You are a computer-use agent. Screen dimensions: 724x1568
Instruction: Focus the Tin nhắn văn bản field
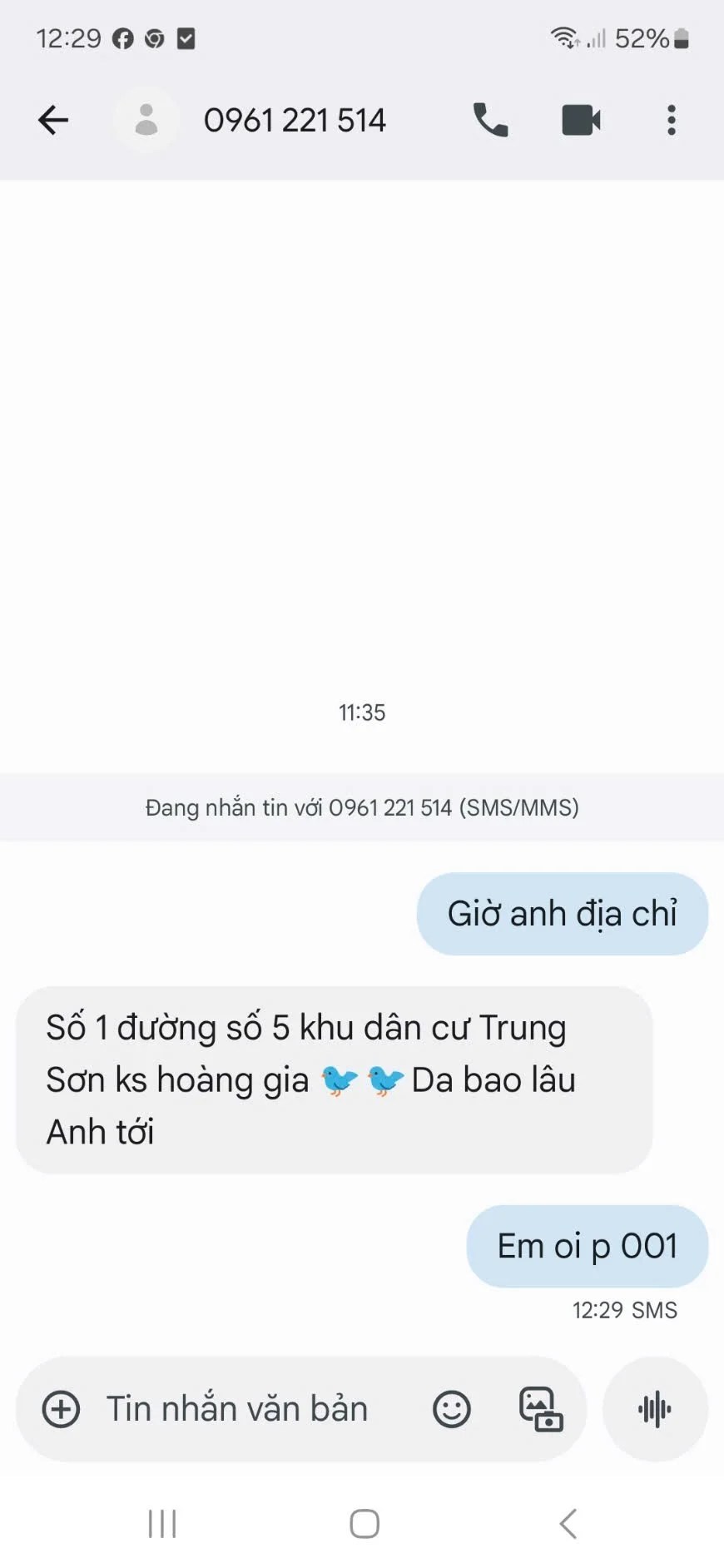pyautogui.click(x=237, y=1409)
